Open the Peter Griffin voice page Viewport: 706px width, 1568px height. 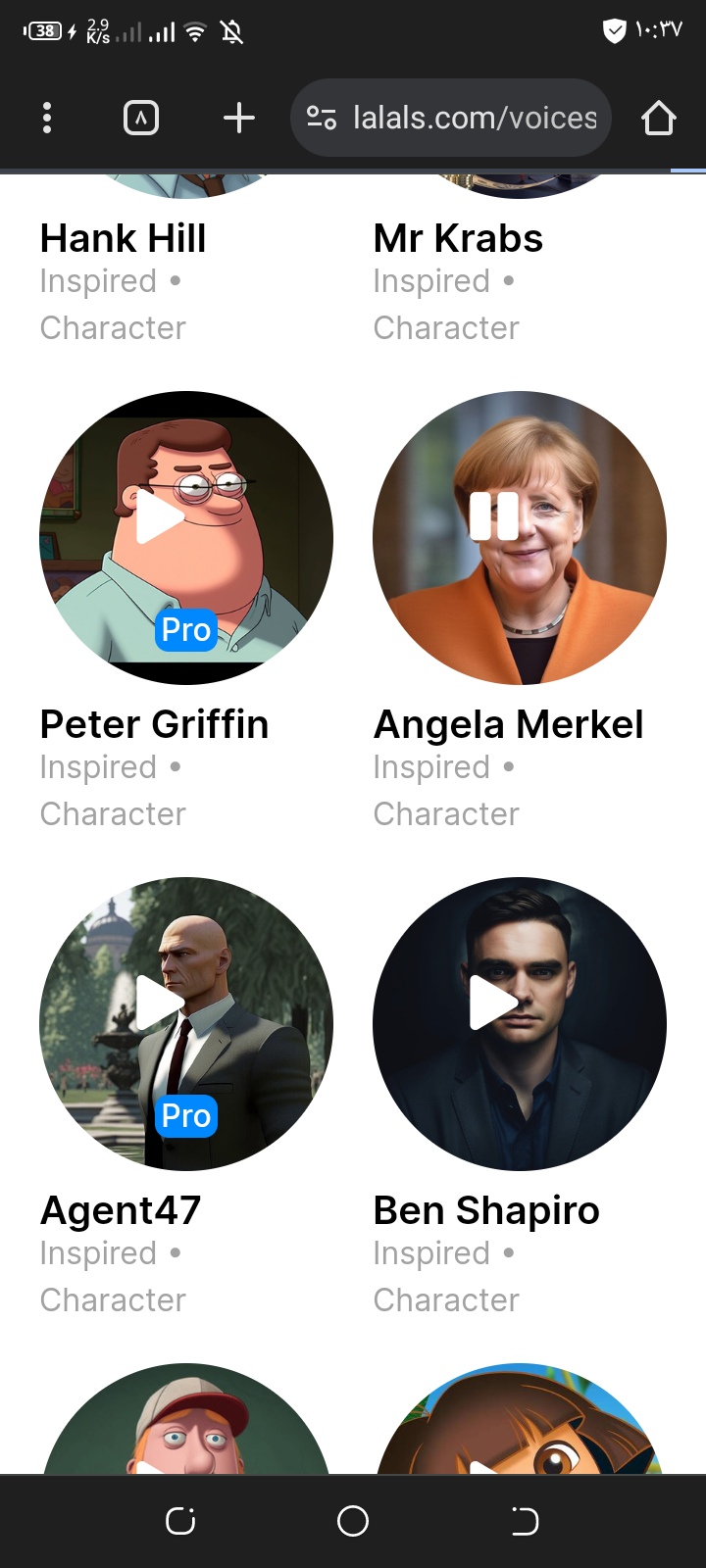pyautogui.click(x=154, y=724)
